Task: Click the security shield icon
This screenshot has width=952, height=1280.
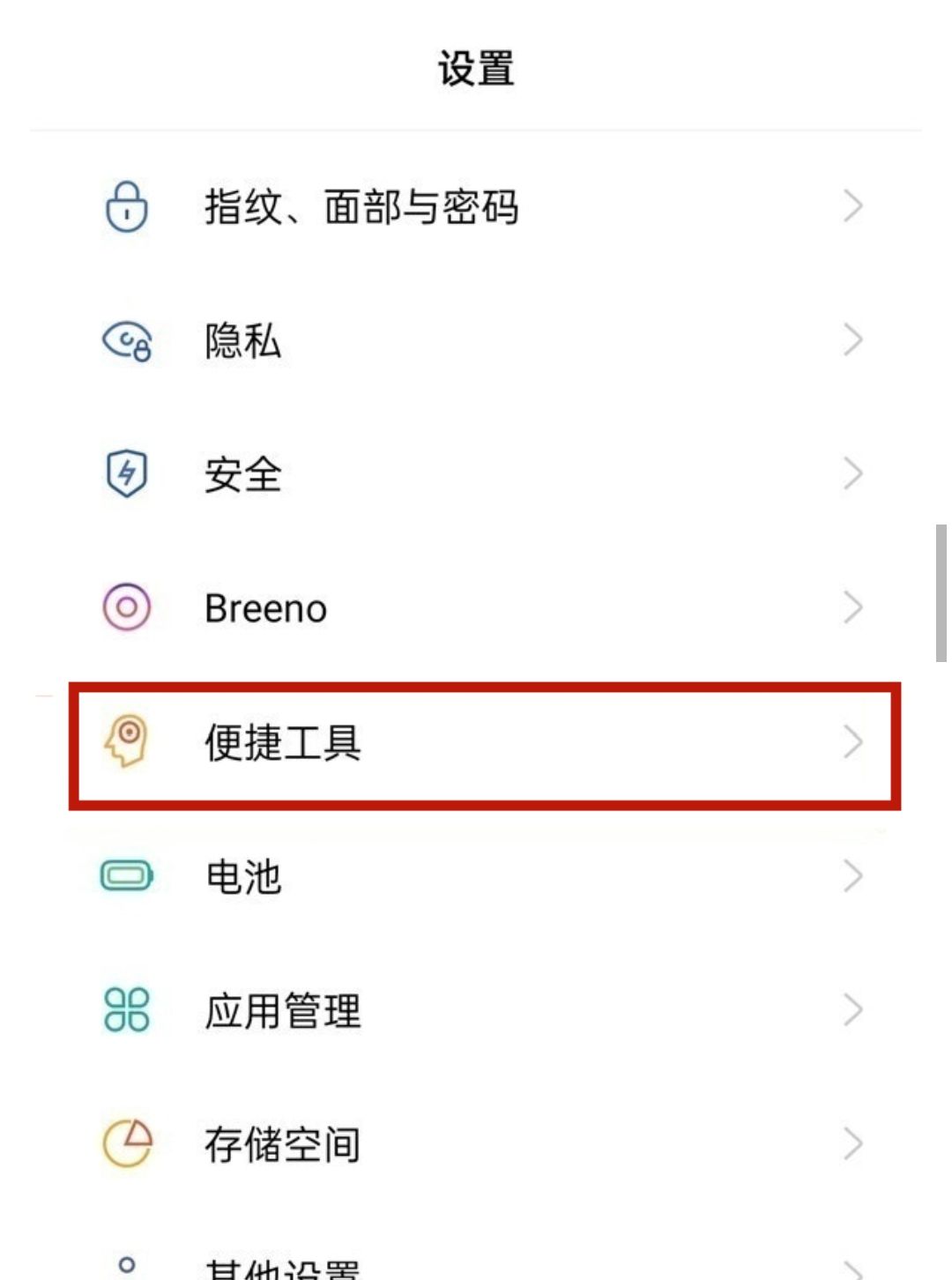Action: [x=126, y=474]
